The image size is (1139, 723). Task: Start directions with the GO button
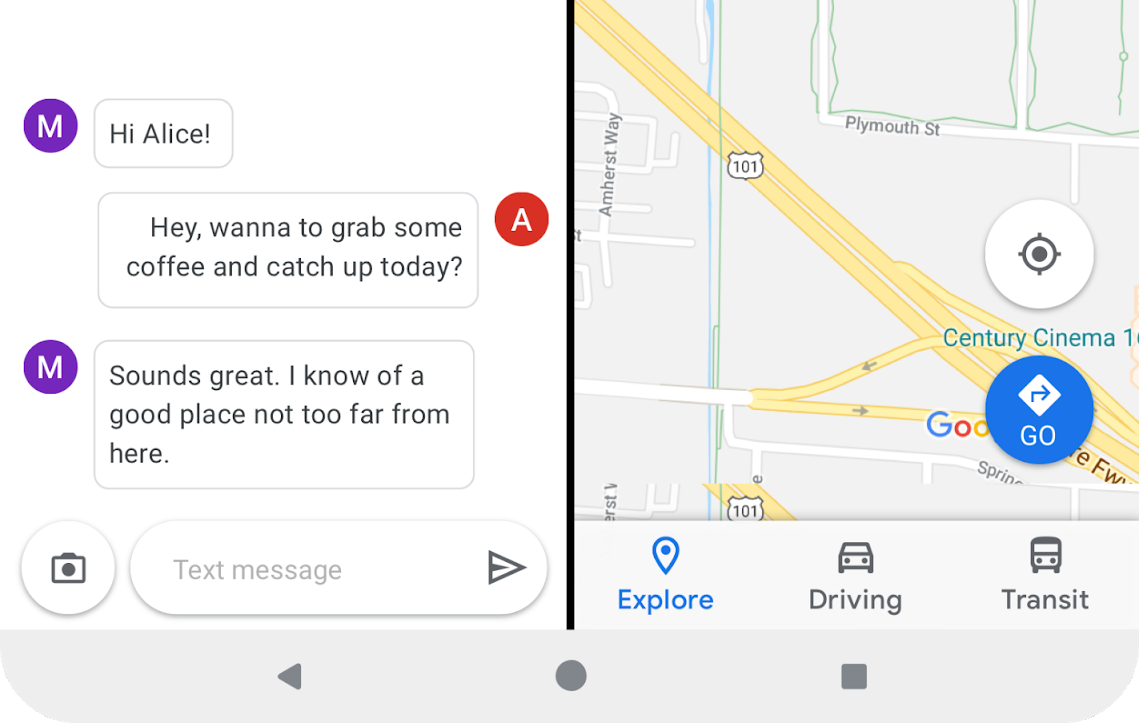coord(1038,410)
